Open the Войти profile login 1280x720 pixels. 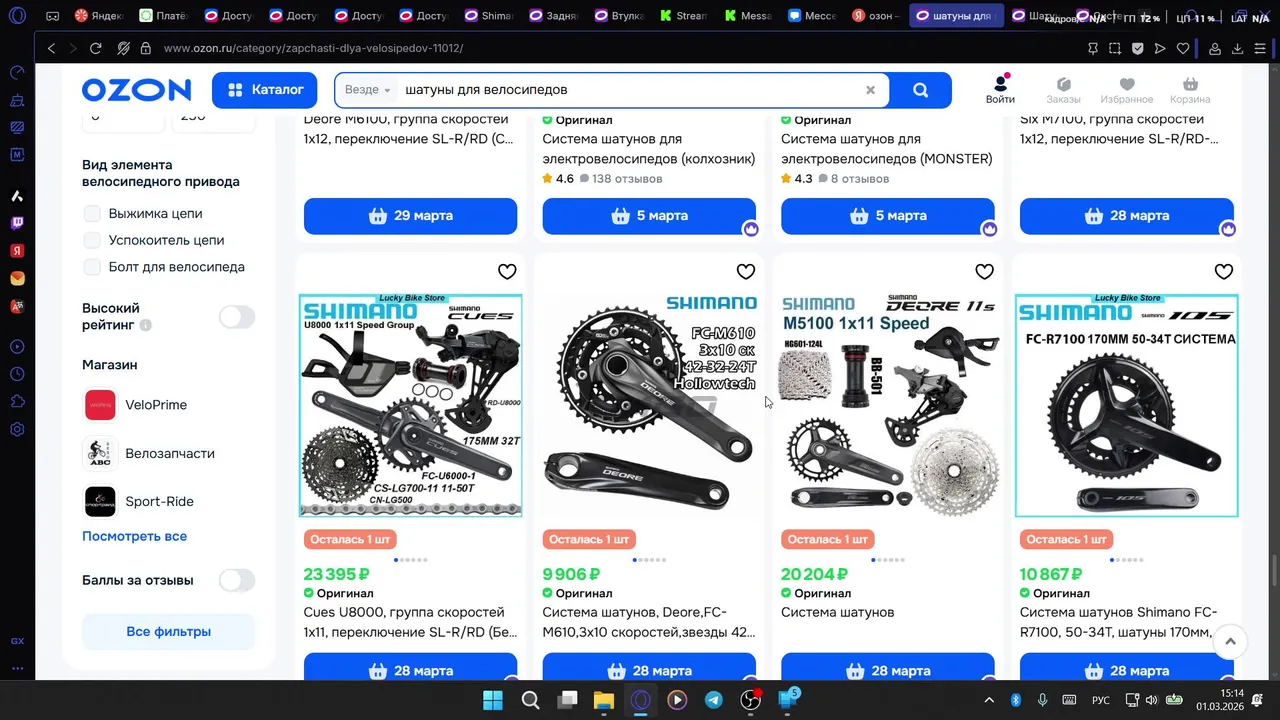(x=1000, y=90)
